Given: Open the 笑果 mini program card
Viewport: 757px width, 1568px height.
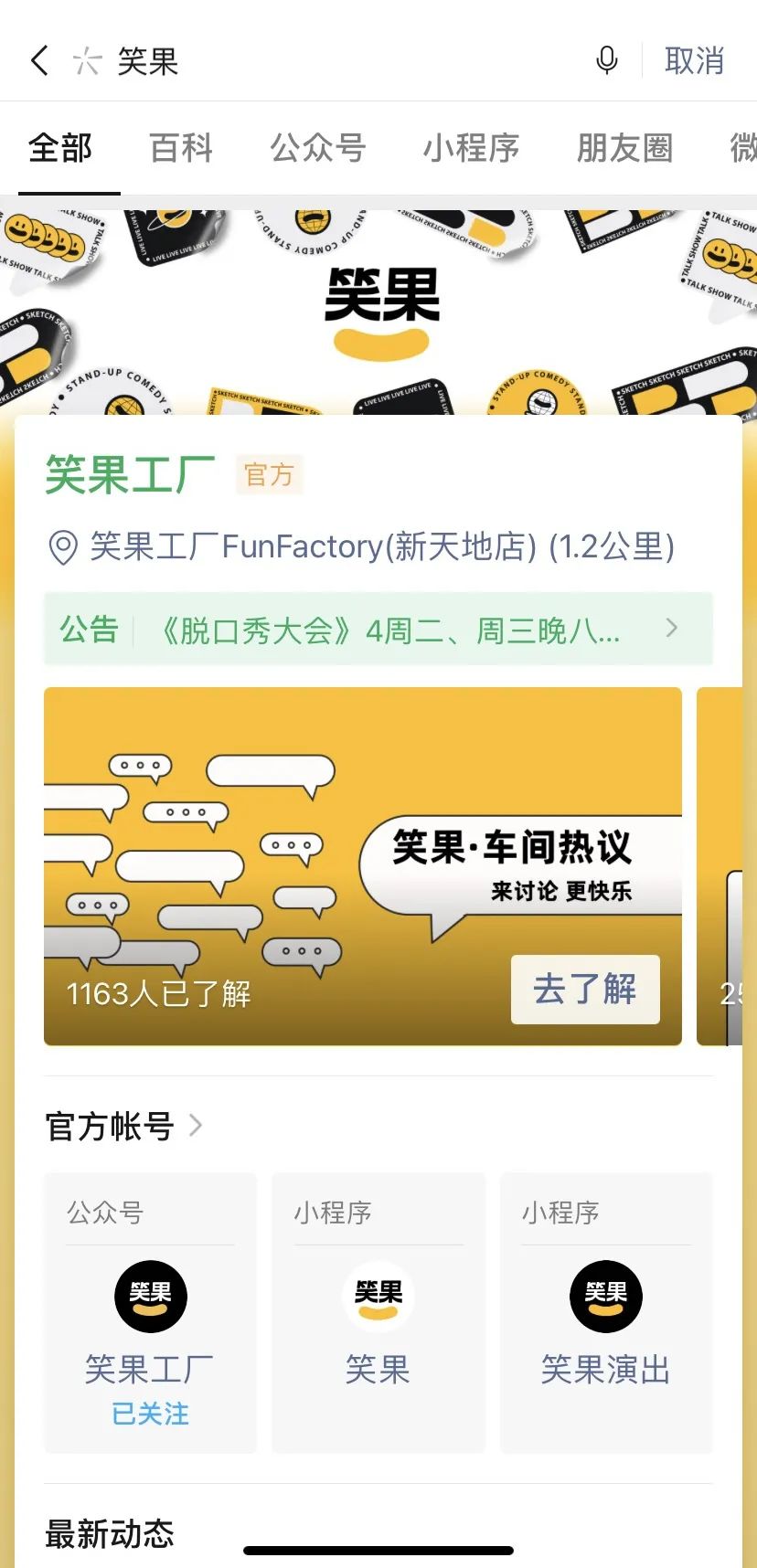Looking at the screenshot, I should click(378, 1312).
